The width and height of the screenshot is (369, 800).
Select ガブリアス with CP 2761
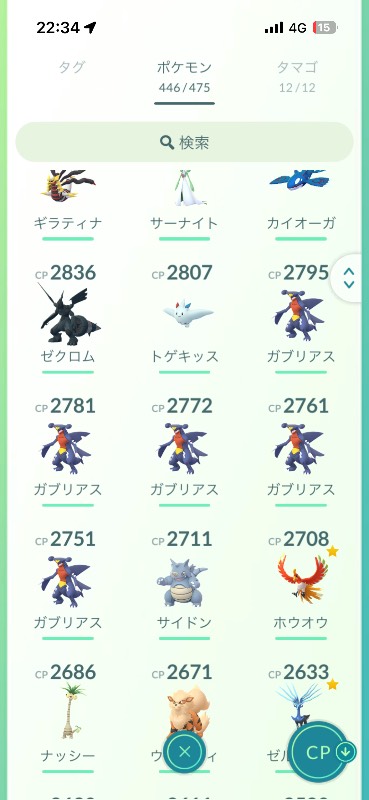coord(301,452)
